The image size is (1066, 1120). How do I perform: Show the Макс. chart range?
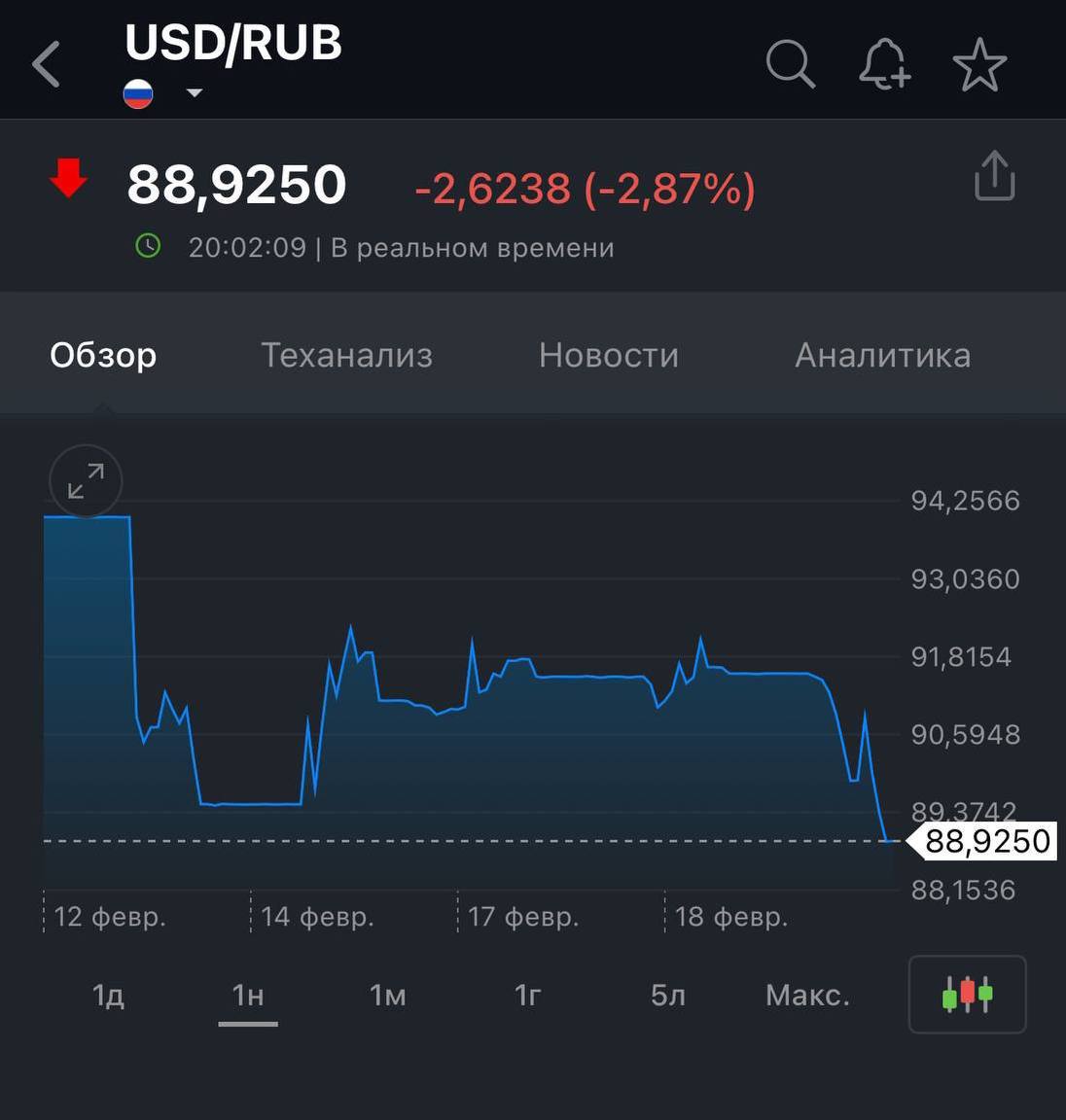(807, 995)
